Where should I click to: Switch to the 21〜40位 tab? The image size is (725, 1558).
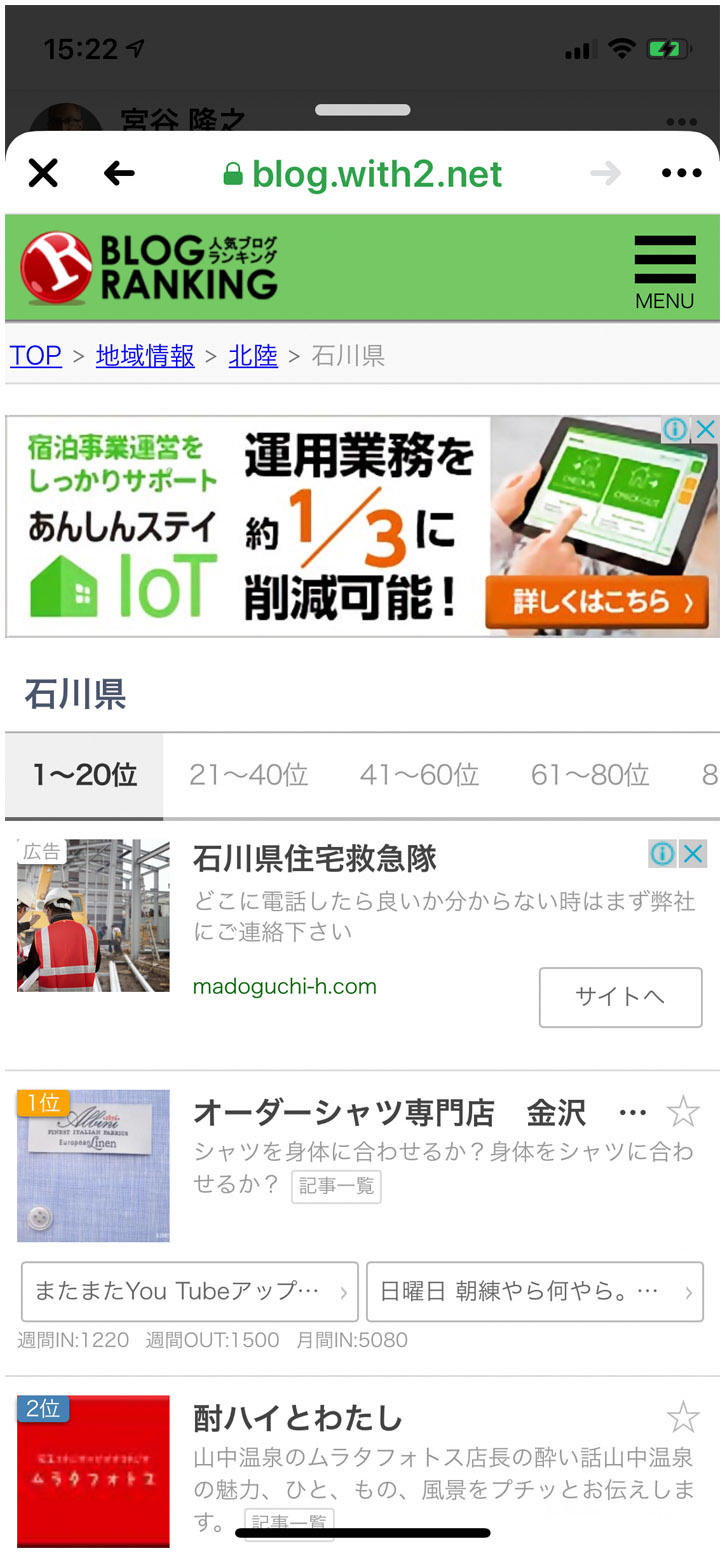point(248,775)
